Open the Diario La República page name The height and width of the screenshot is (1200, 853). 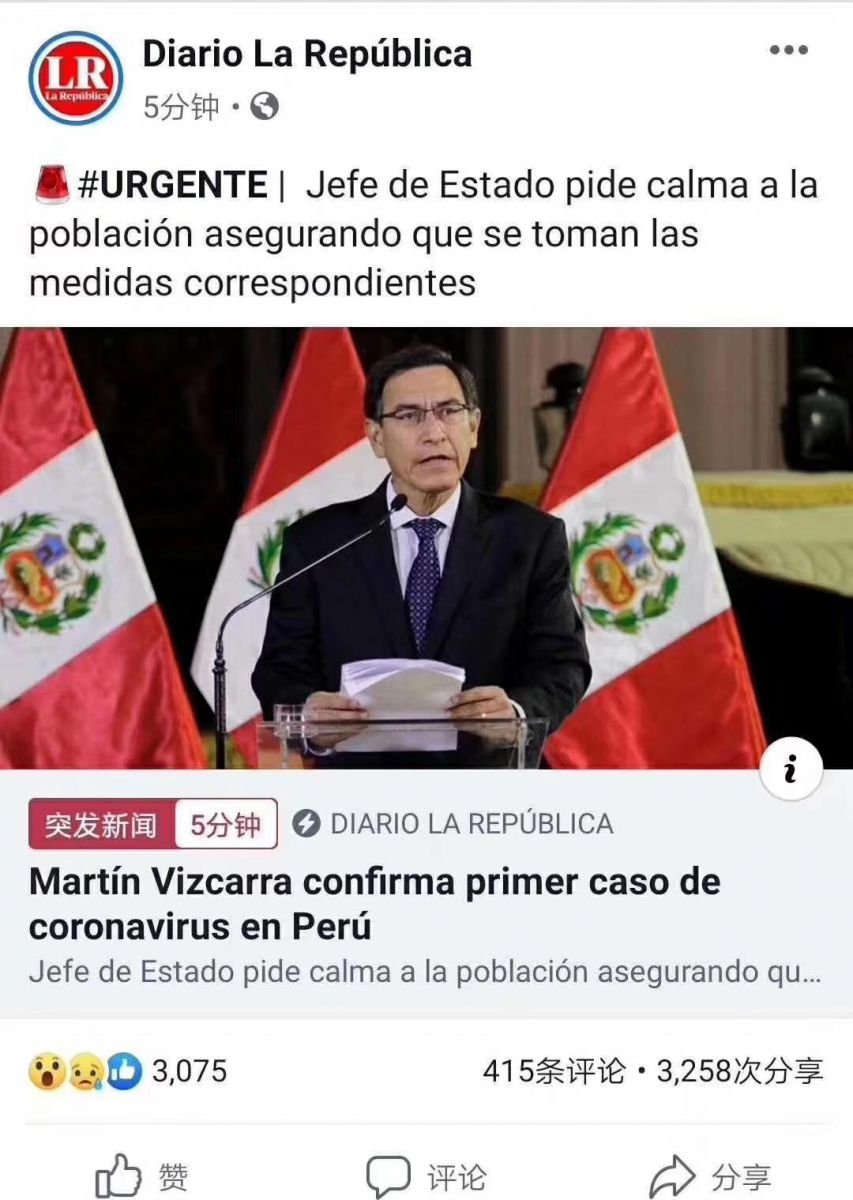click(307, 54)
